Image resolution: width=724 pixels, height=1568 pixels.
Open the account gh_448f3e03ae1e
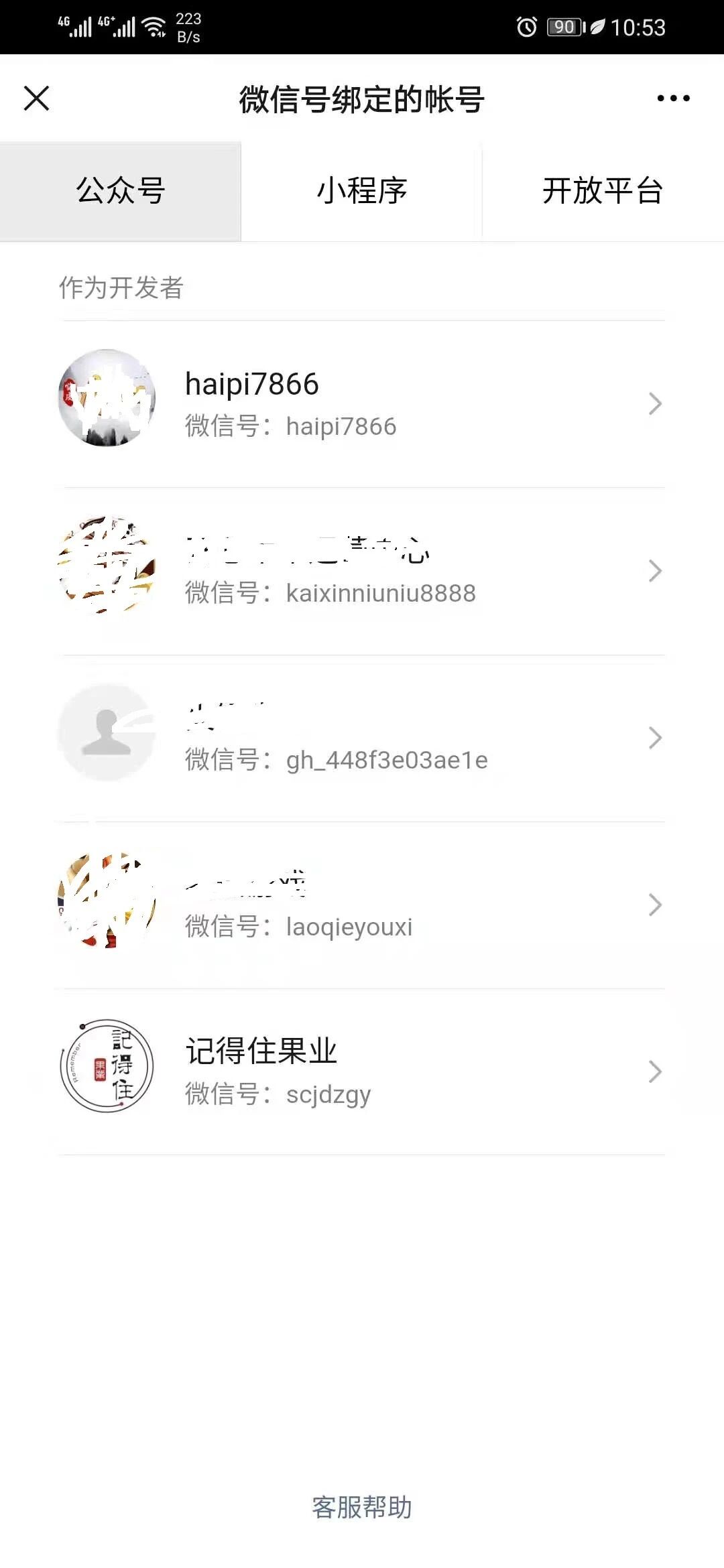point(362,738)
